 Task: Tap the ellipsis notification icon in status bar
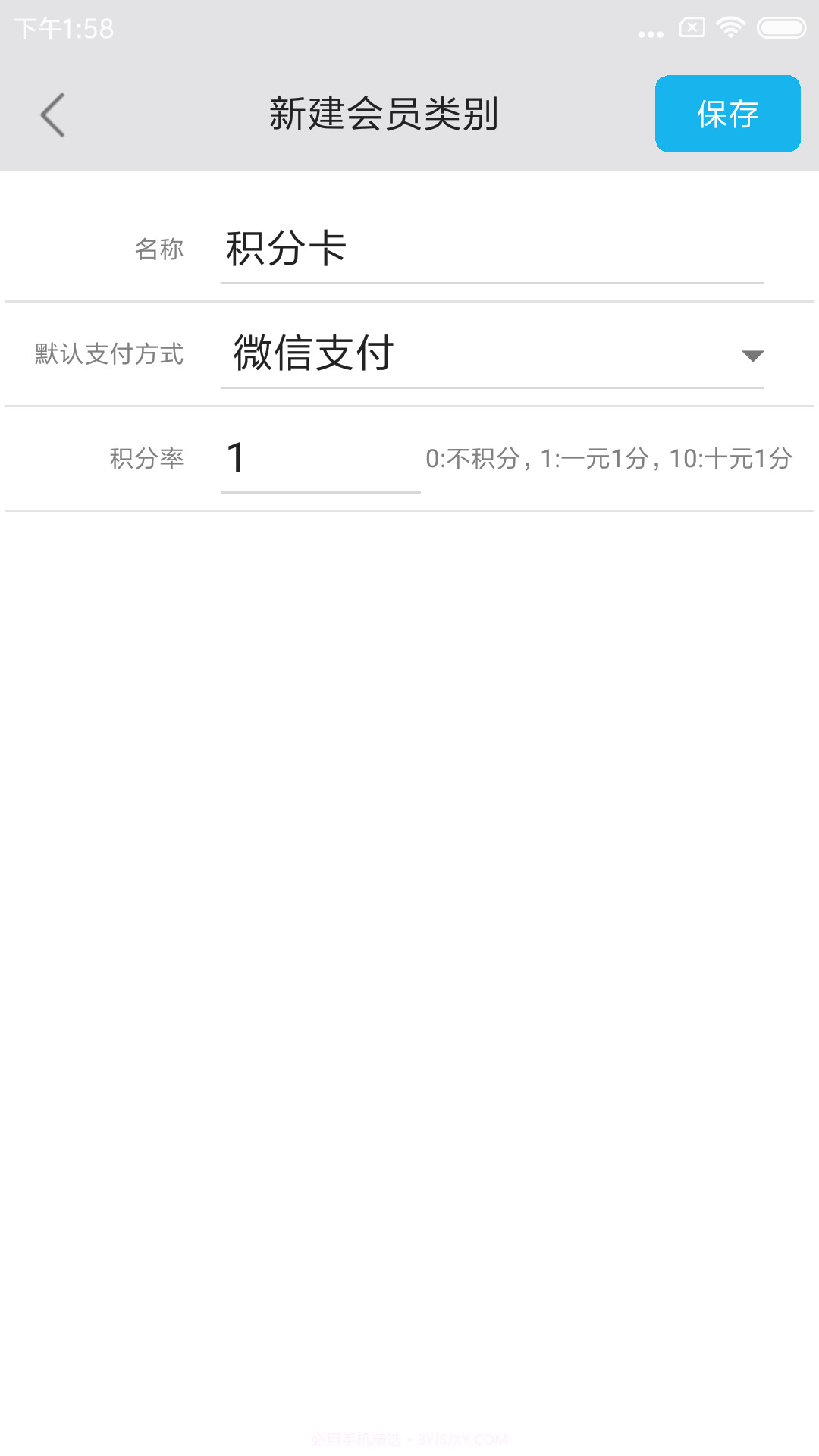coord(649,30)
